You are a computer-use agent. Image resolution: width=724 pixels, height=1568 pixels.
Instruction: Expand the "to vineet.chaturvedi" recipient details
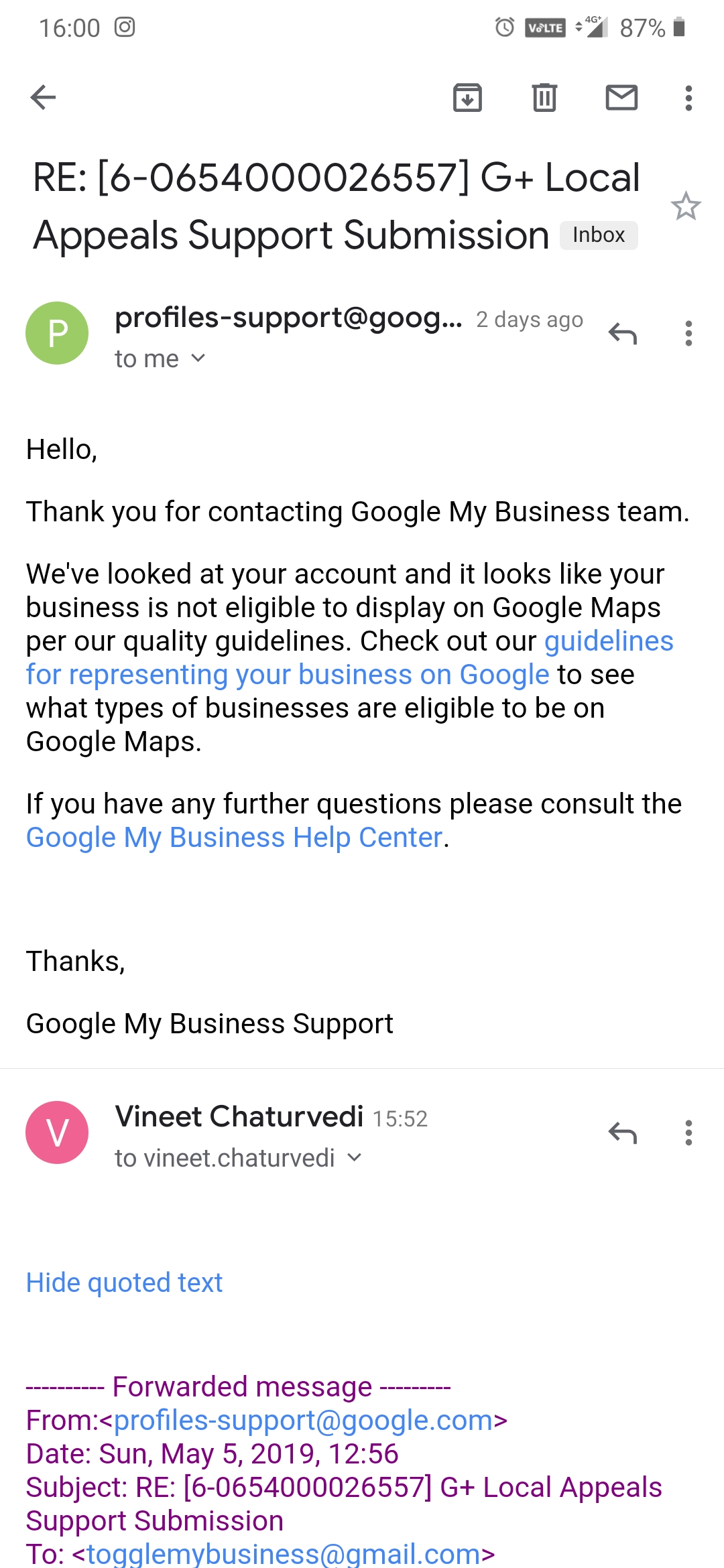239,1158
